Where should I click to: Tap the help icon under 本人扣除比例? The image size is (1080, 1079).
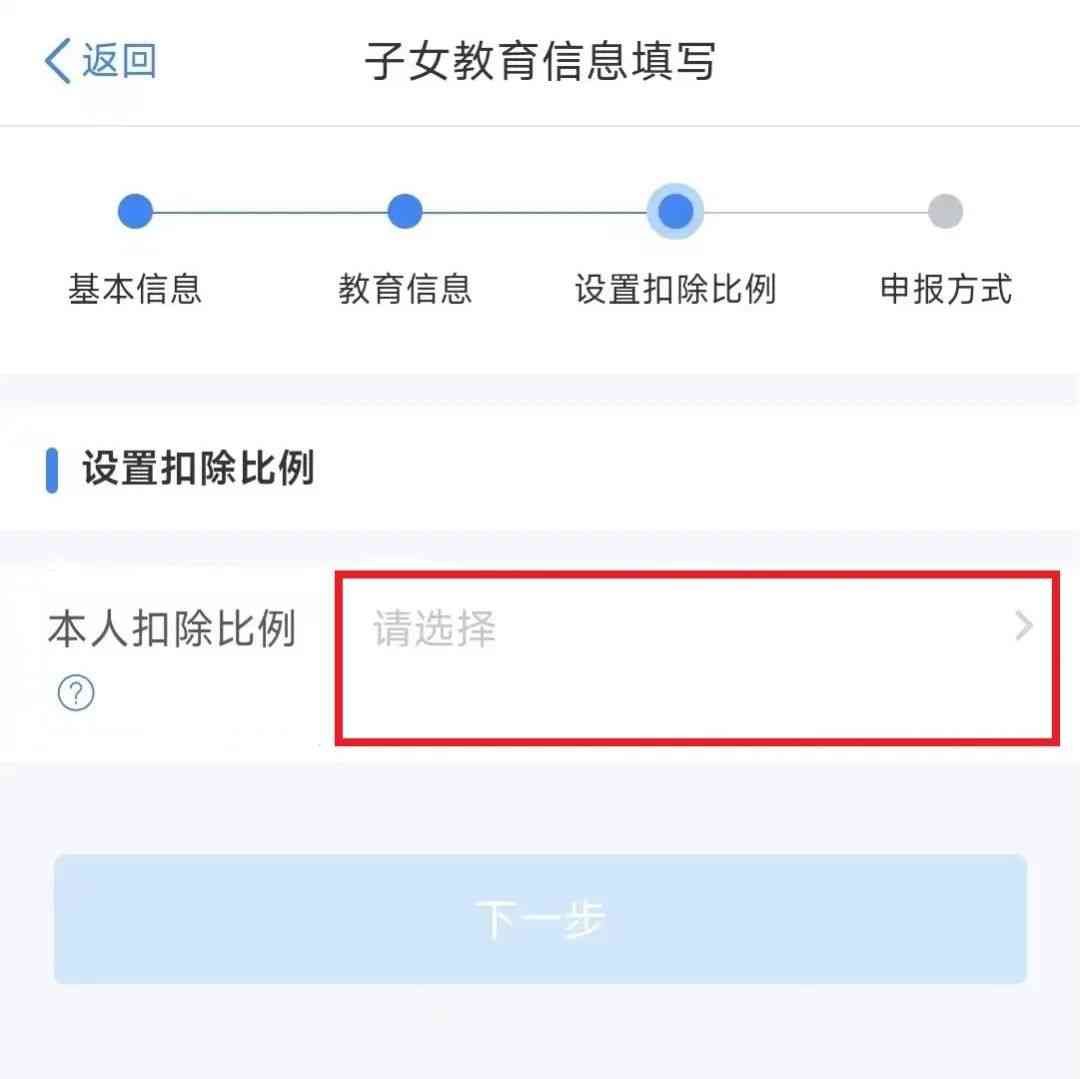(x=76, y=692)
